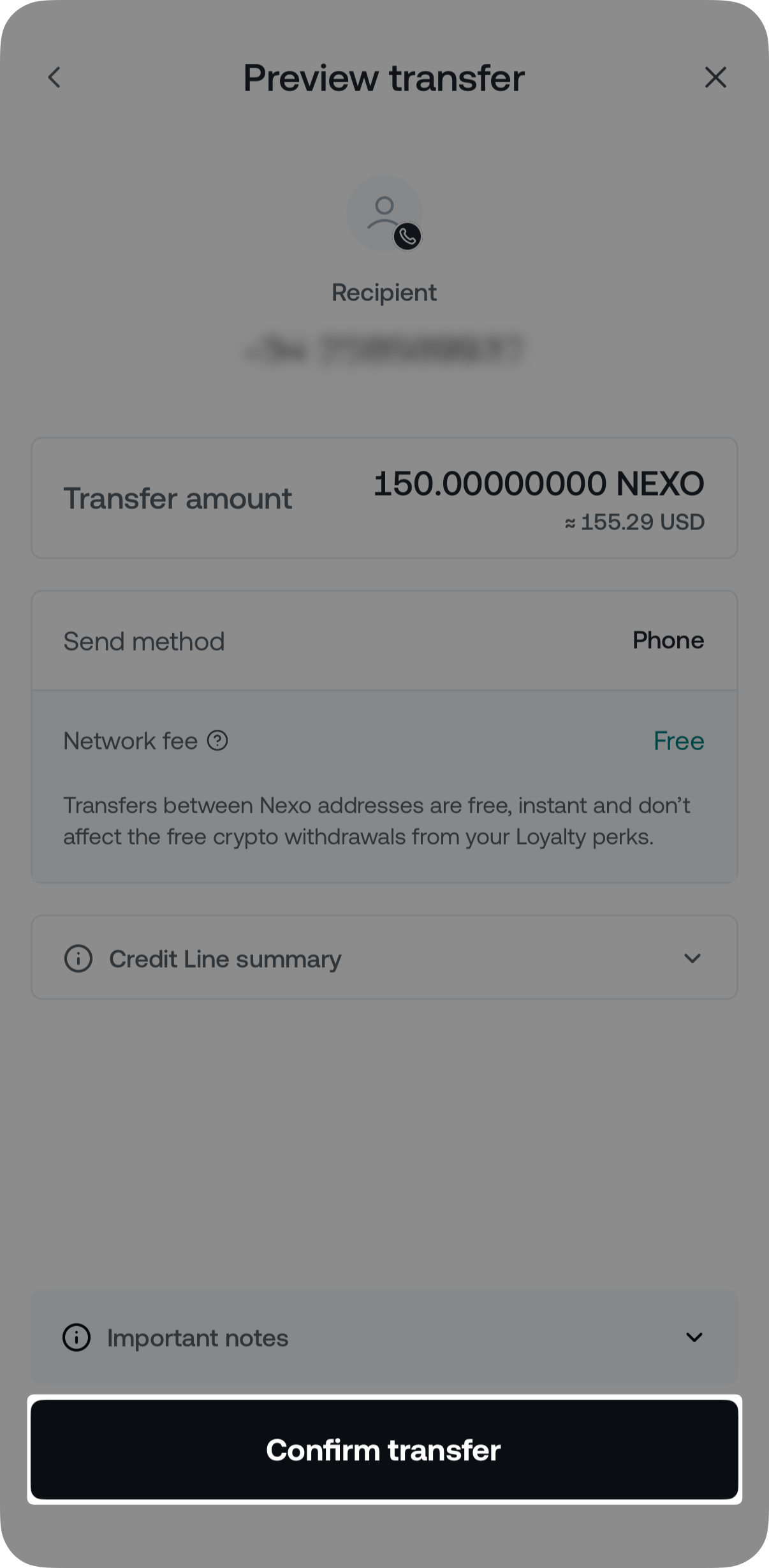Expand the Important notes section
Viewport: 769px width, 1568px height.
point(384,1337)
